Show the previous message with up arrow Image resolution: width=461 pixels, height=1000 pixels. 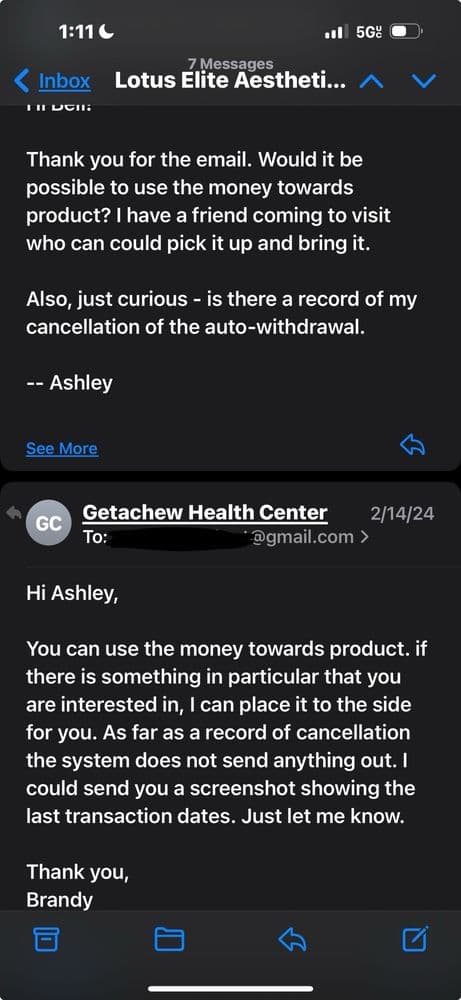tap(371, 82)
